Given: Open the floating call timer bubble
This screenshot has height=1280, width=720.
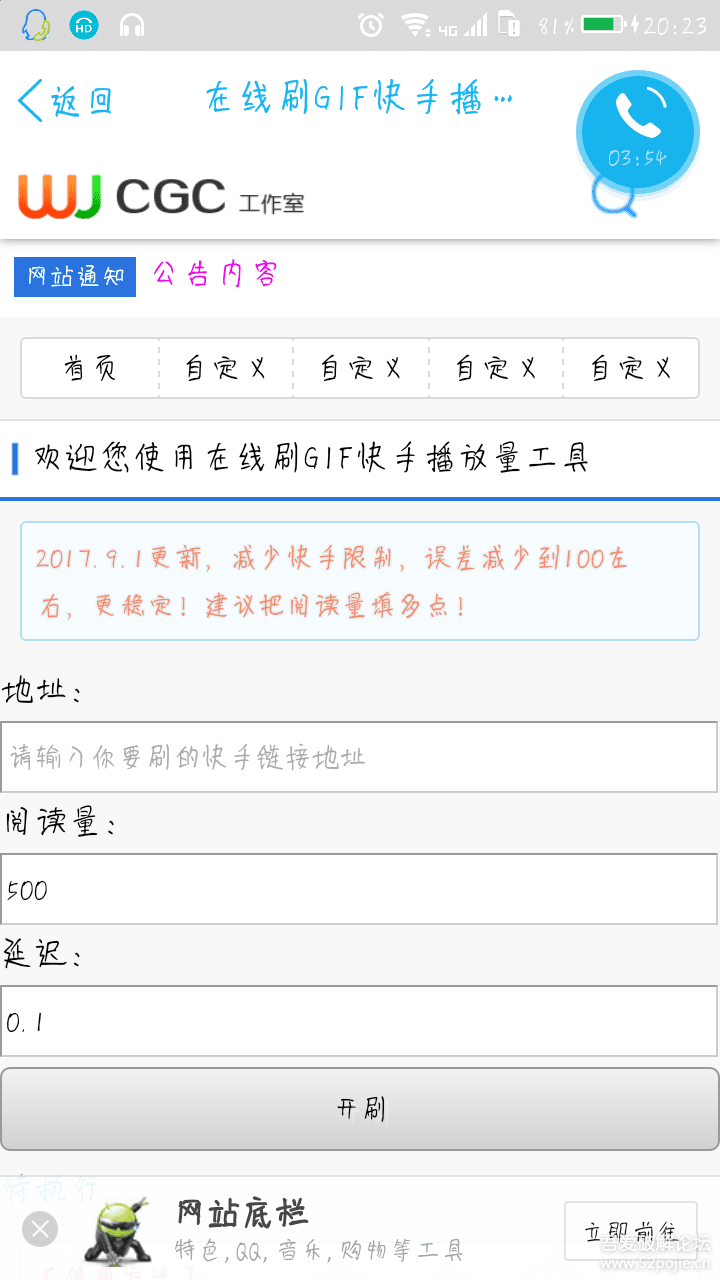Looking at the screenshot, I should click(x=637, y=130).
